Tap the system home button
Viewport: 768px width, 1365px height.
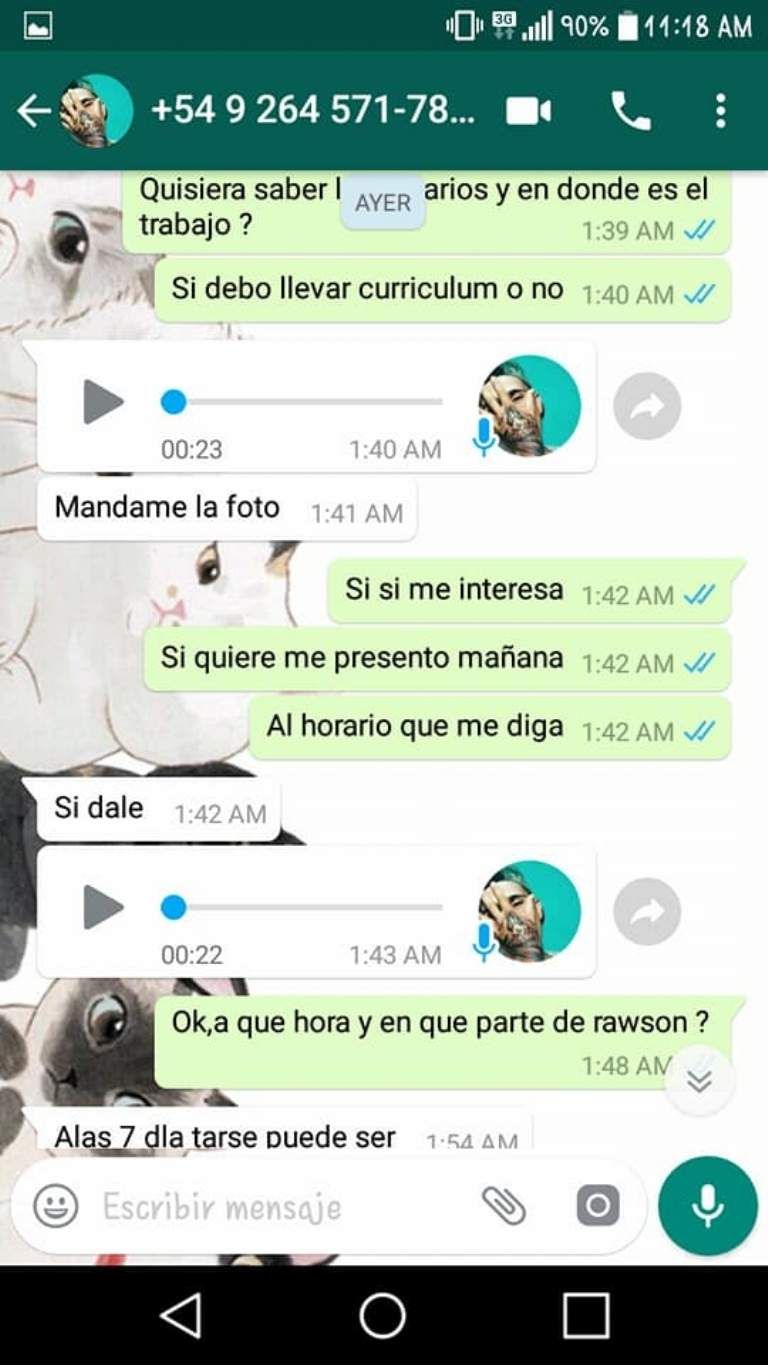click(383, 1315)
